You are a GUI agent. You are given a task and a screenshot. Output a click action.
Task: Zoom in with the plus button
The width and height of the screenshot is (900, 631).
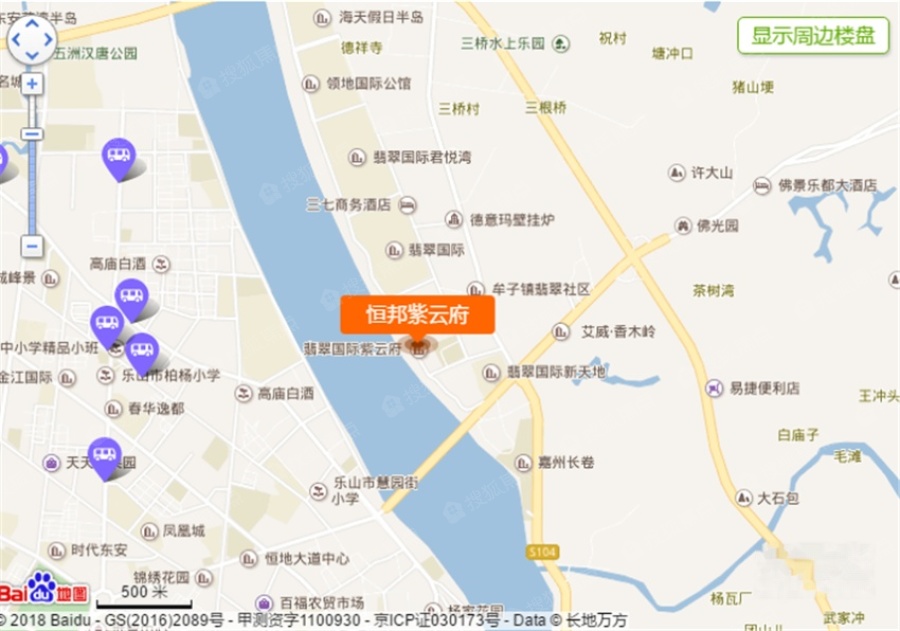coord(32,84)
